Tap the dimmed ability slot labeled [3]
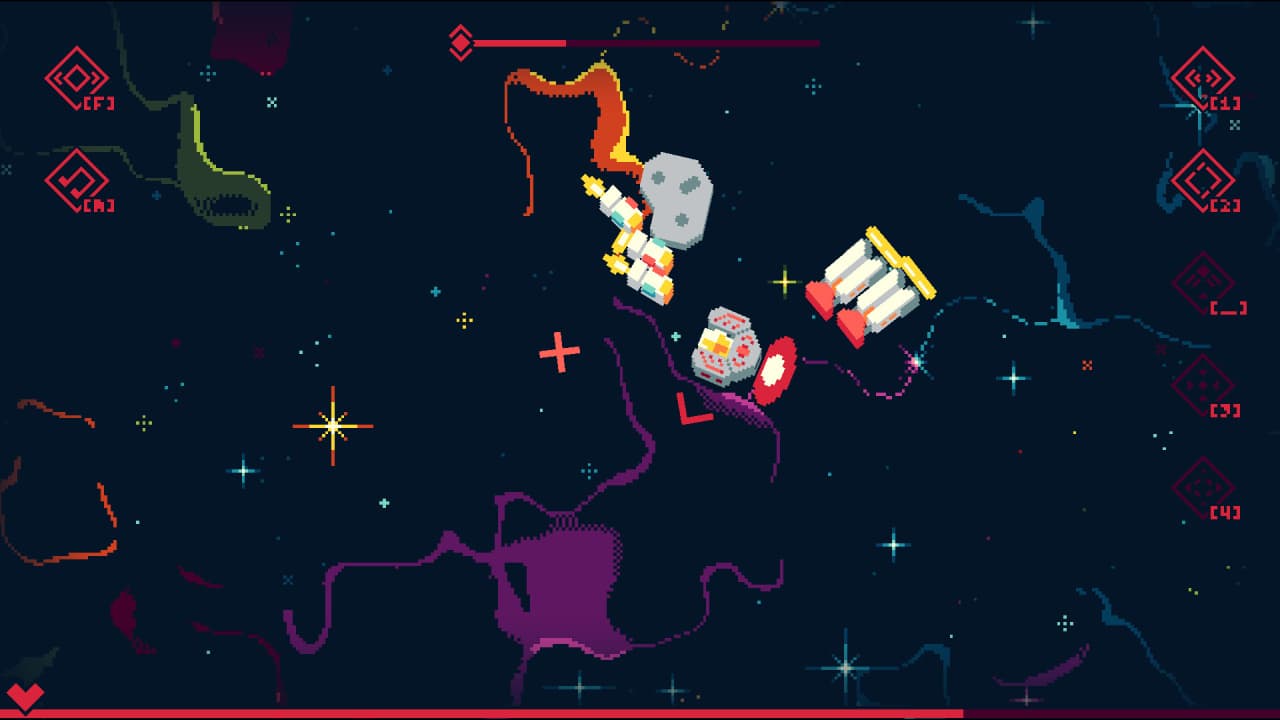Viewport: 1280px width, 720px height. point(1203,385)
